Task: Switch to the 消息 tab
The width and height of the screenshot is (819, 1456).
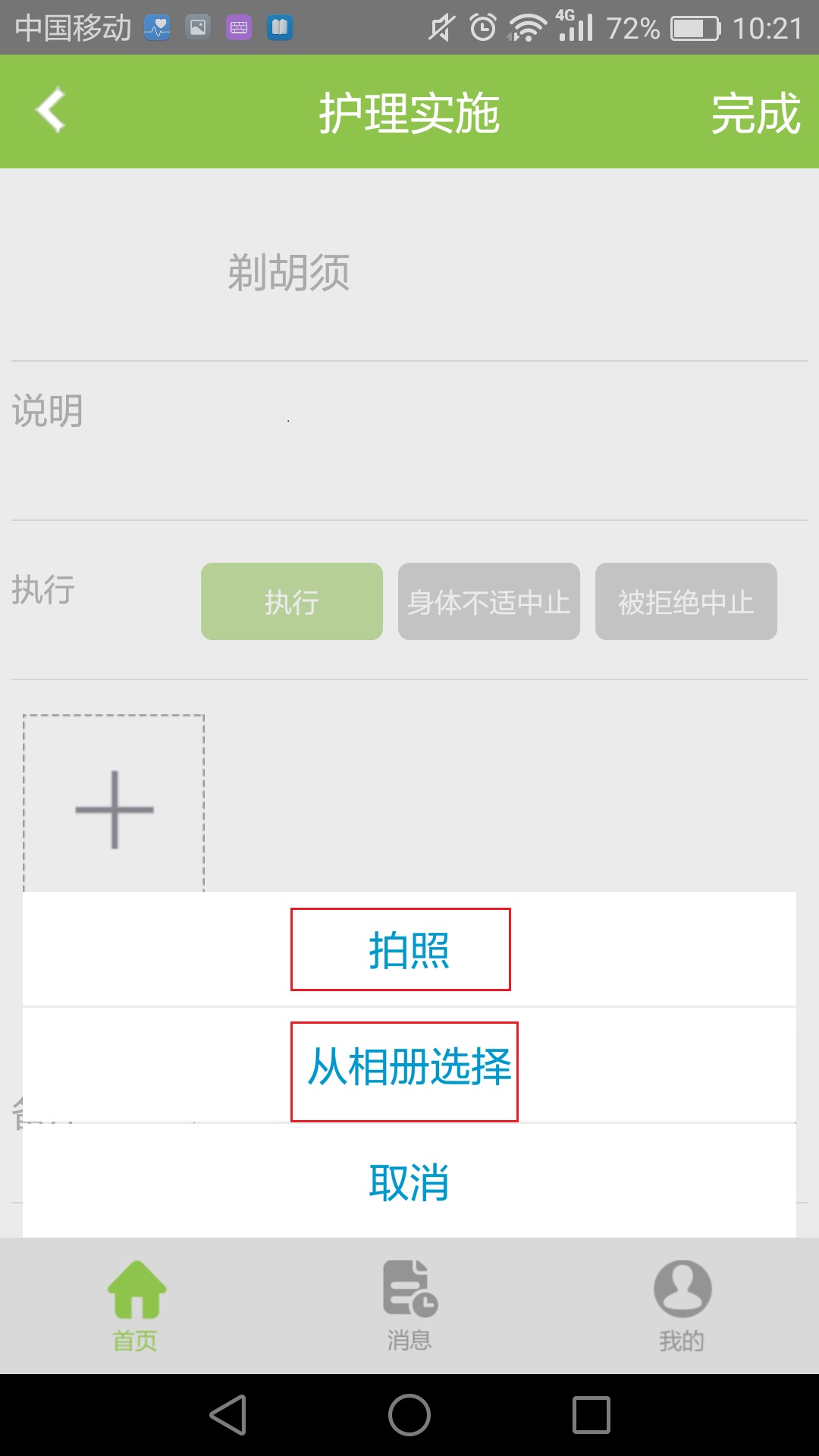Action: [x=409, y=1306]
